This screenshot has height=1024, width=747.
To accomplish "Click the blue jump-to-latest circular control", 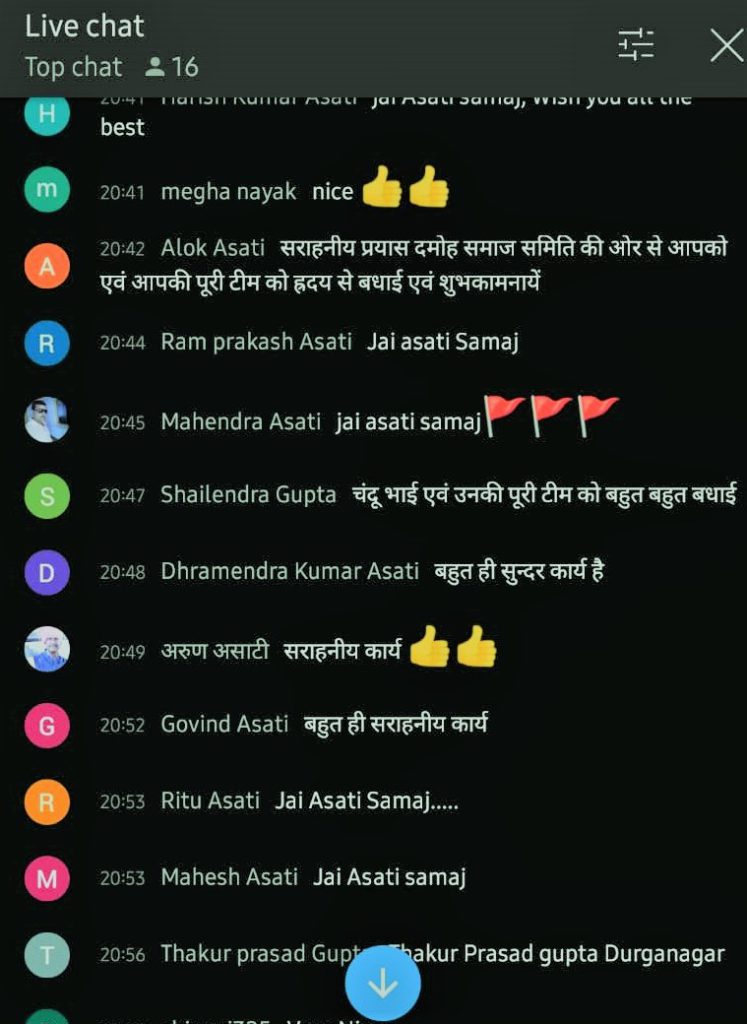I will click(x=380, y=984).
